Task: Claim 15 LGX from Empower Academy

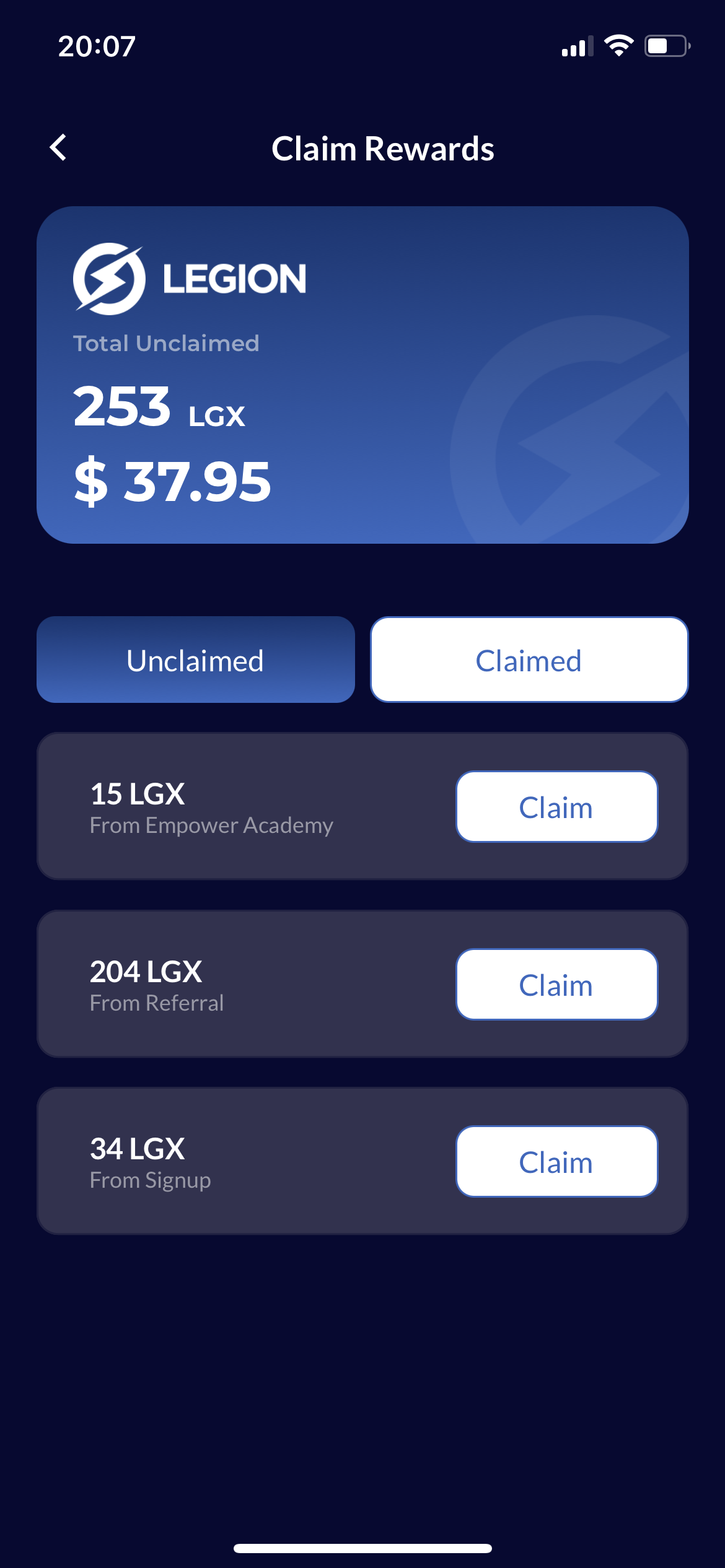Action: pos(556,807)
